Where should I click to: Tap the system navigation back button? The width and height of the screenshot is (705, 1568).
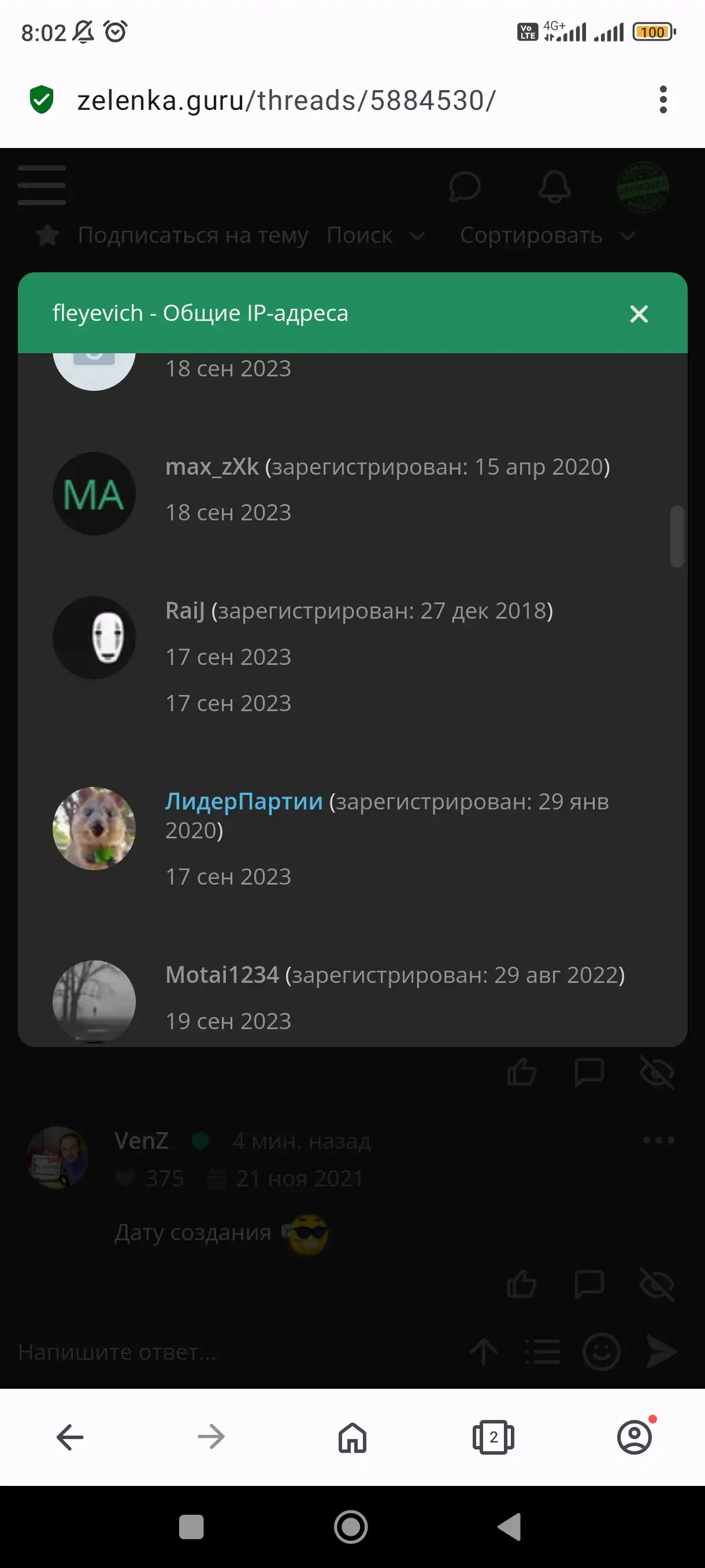(x=510, y=1526)
